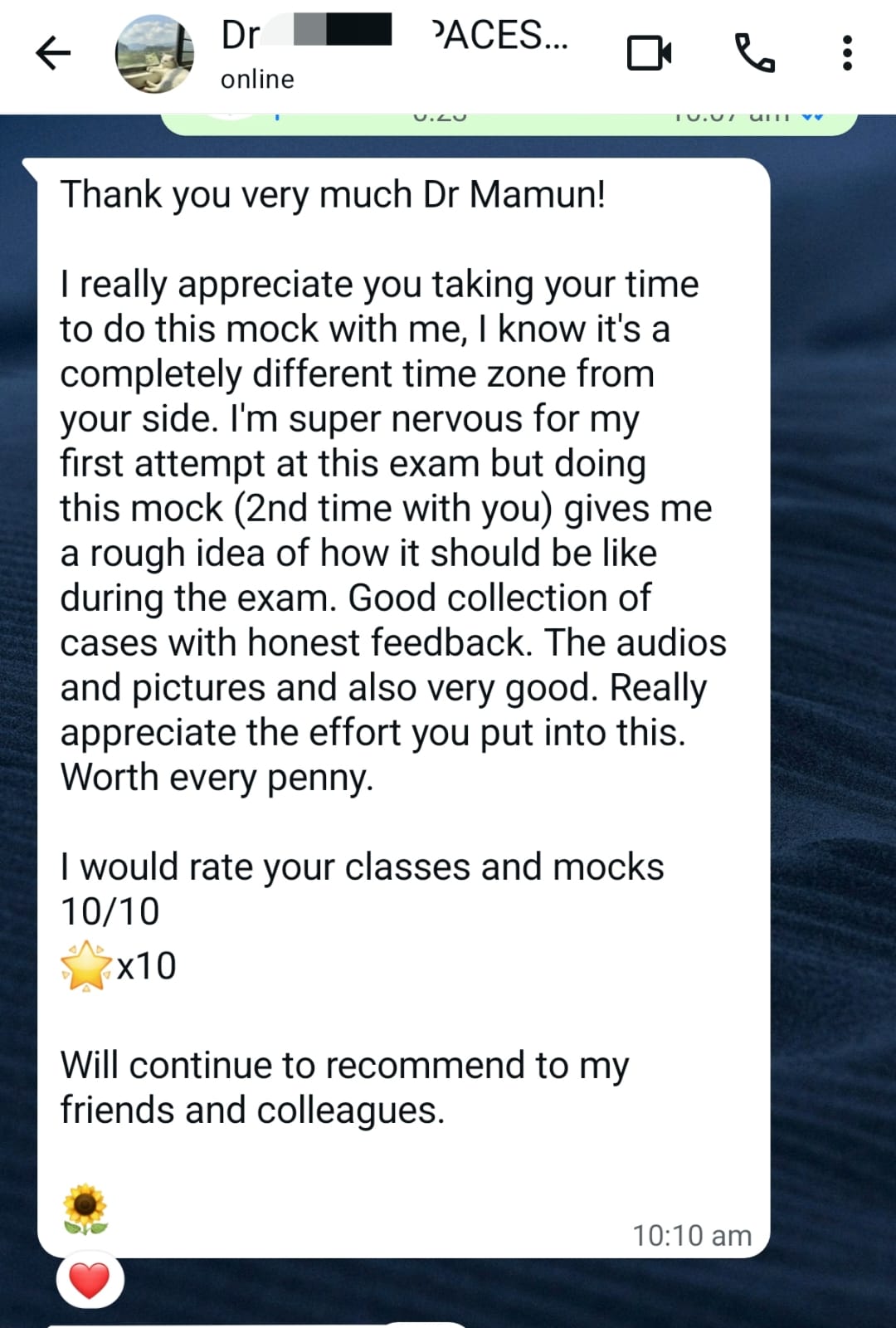Open the contact's profile picture
Screen dimensions: 896x1328
(154, 54)
